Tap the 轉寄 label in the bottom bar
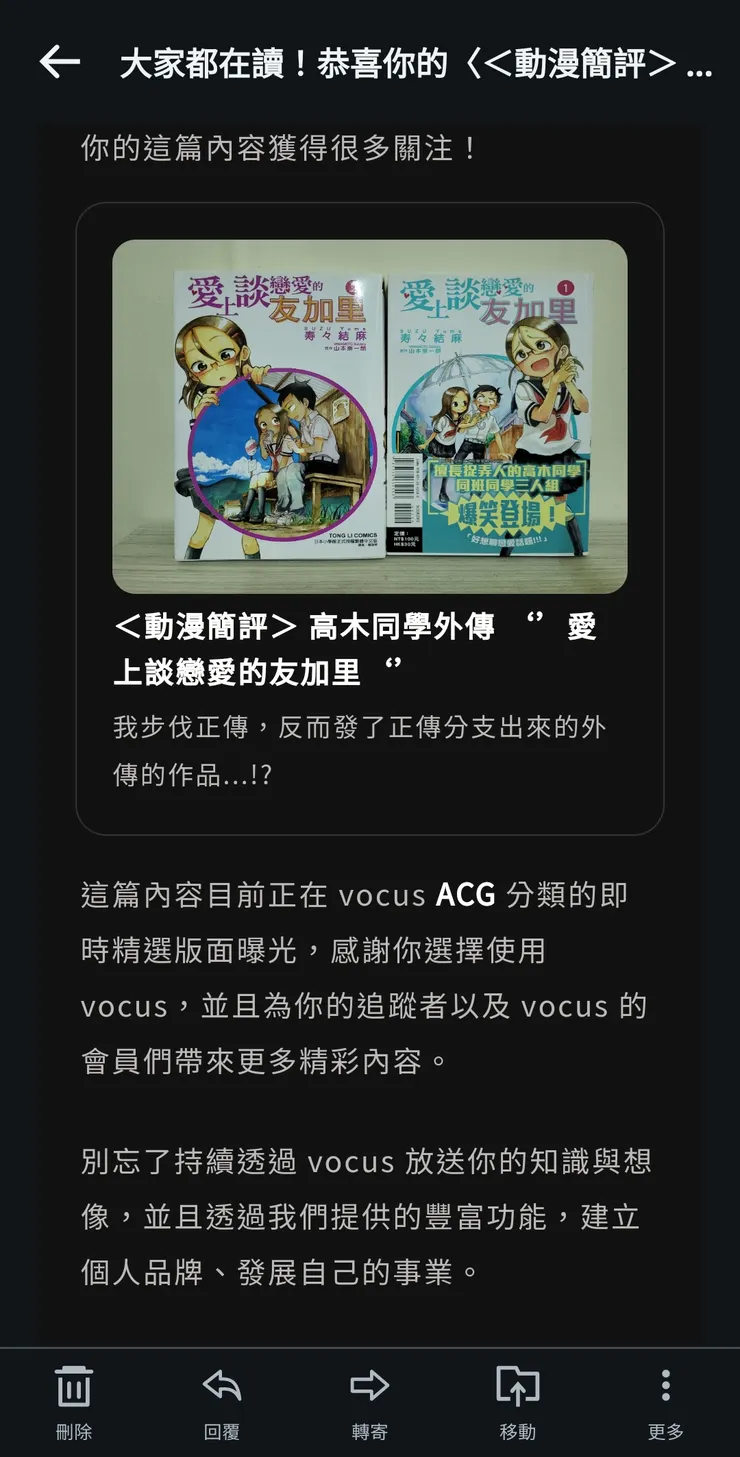Image resolution: width=740 pixels, height=1457 pixels. click(369, 1432)
